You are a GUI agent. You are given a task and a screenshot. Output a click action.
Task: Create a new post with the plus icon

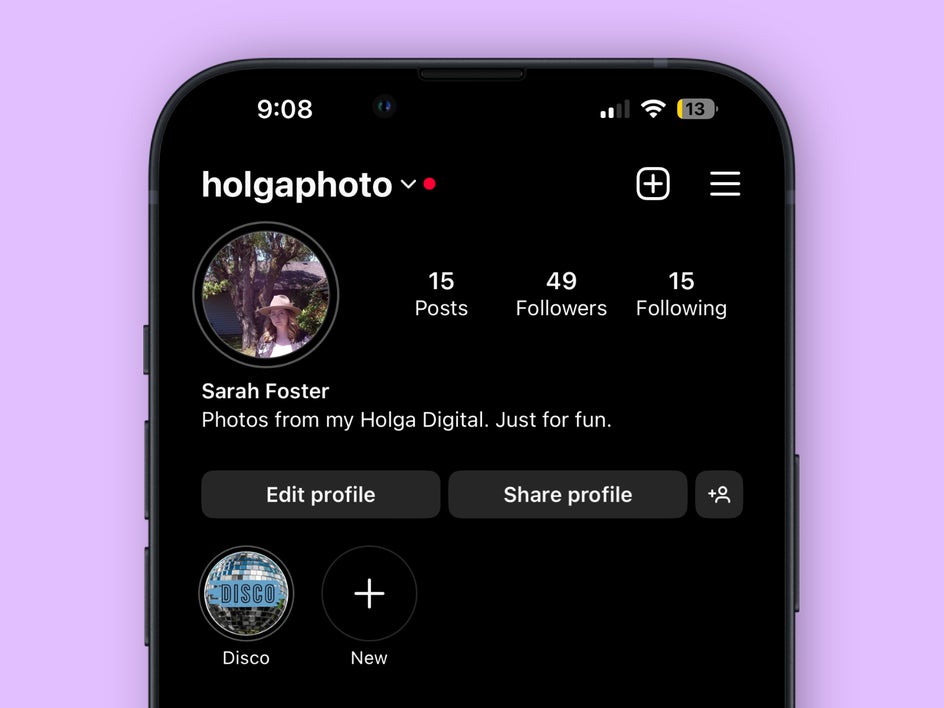(x=653, y=184)
